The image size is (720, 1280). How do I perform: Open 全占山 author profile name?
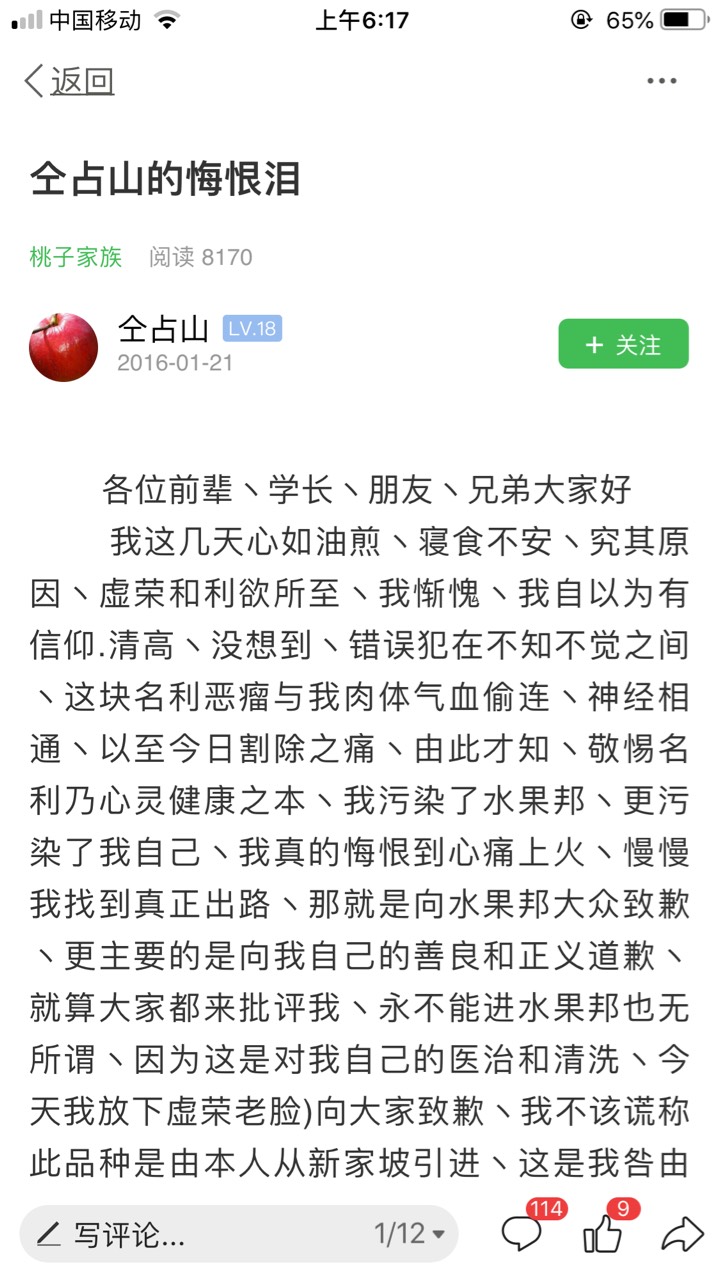click(x=164, y=328)
